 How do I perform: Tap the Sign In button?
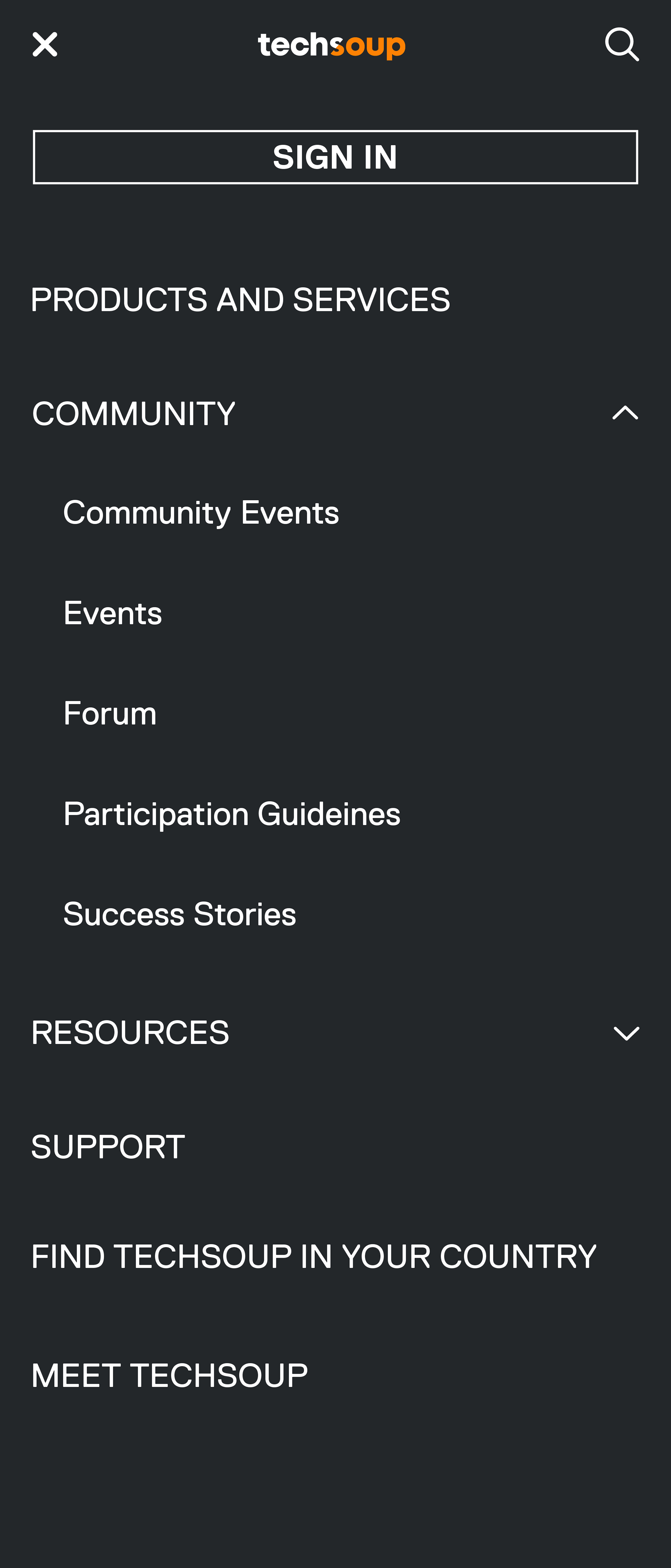(x=335, y=157)
